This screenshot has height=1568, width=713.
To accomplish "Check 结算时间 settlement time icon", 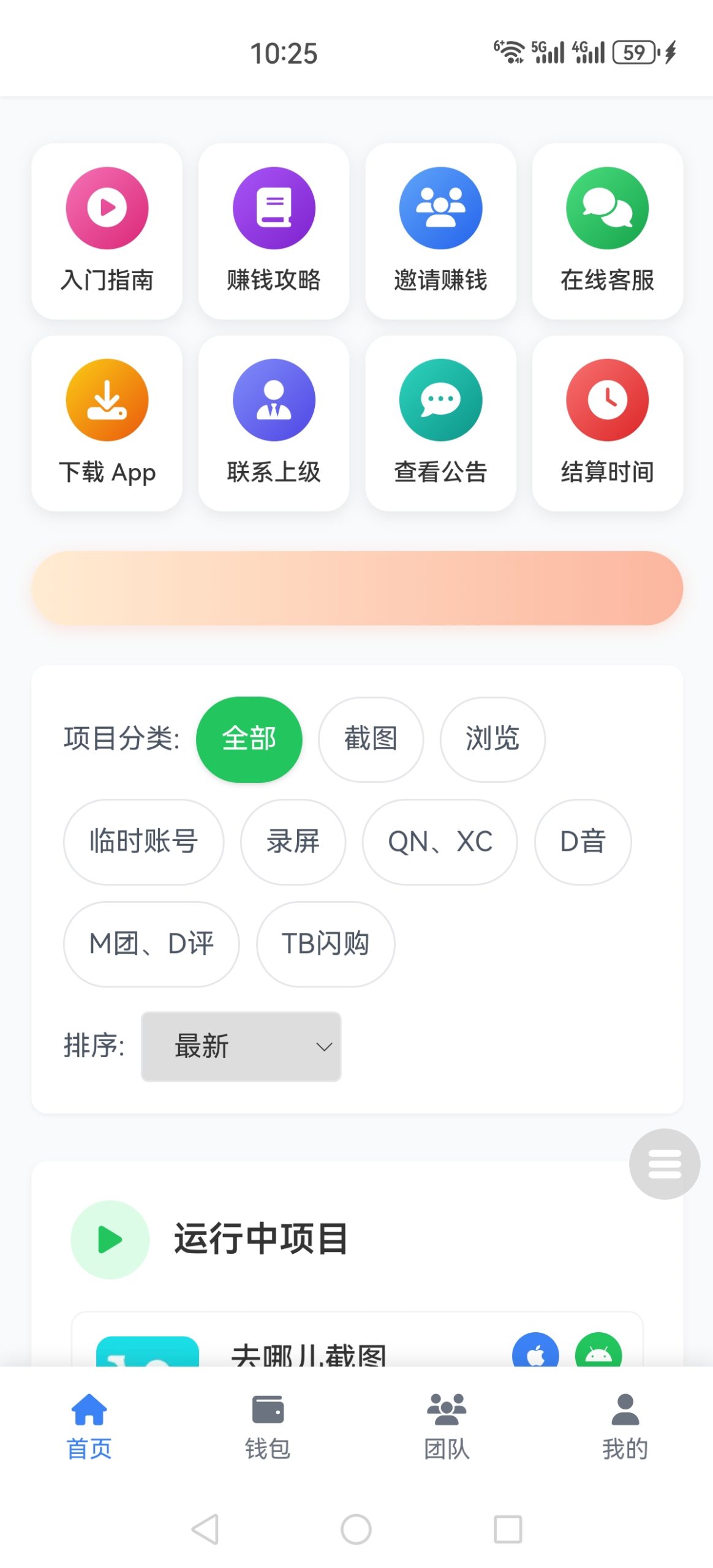I will coord(607,421).
